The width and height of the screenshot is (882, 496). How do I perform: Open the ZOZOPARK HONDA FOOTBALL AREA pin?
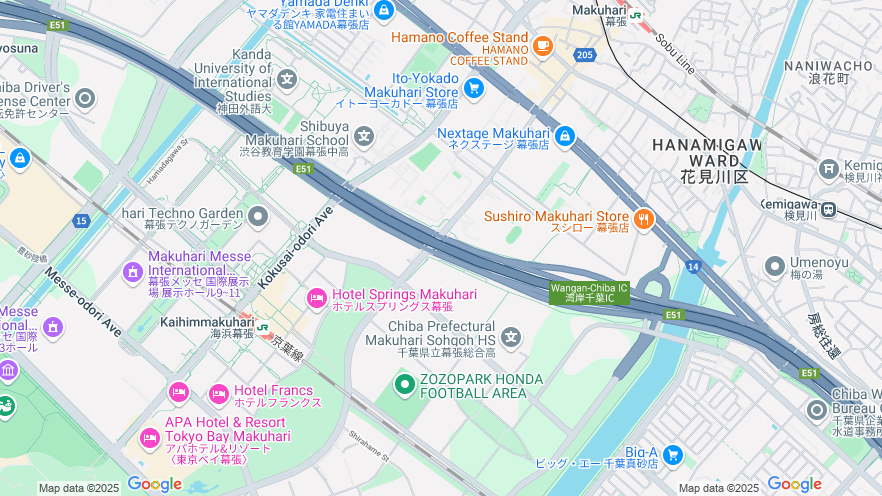tap(405, 384)
